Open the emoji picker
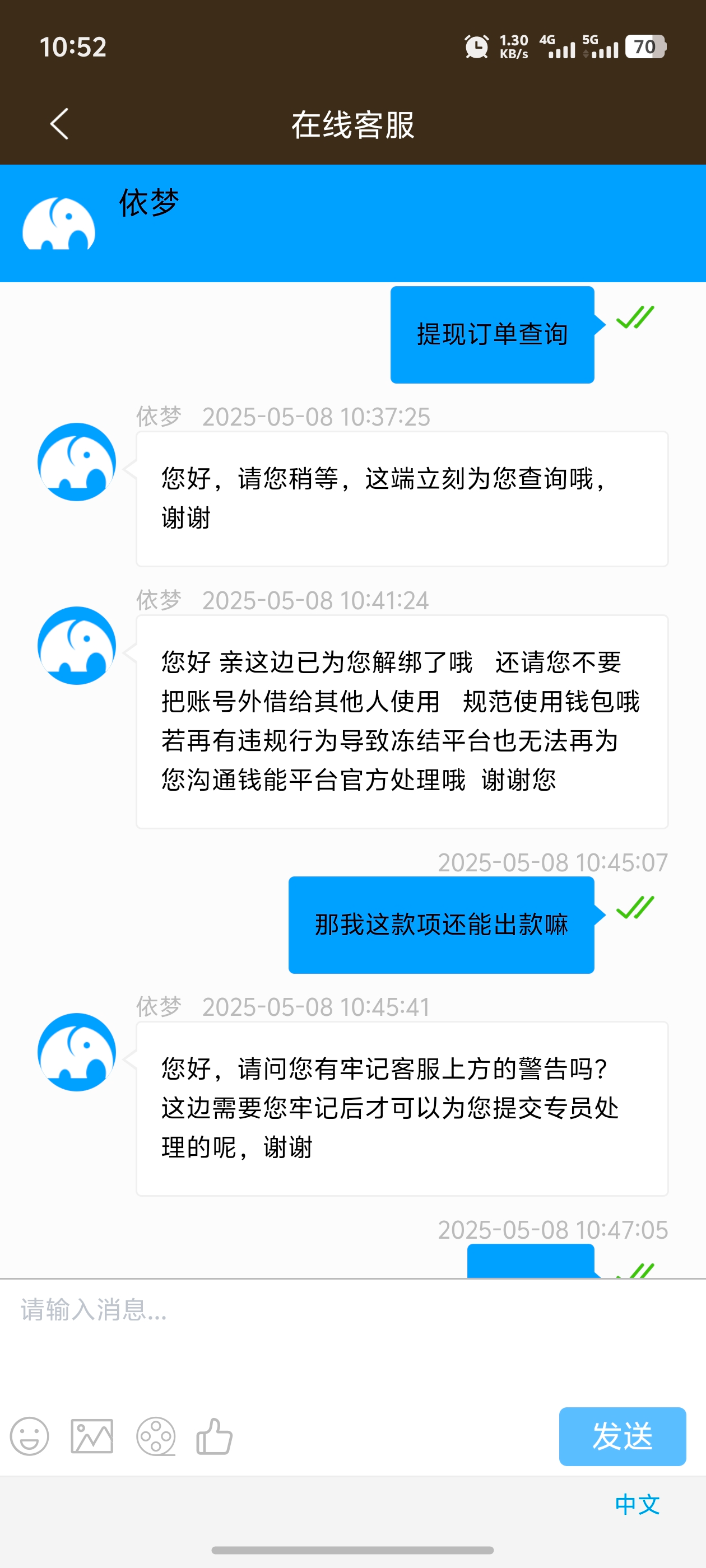This screenshot has width=706, height=1568. [x=29, y=1436]
